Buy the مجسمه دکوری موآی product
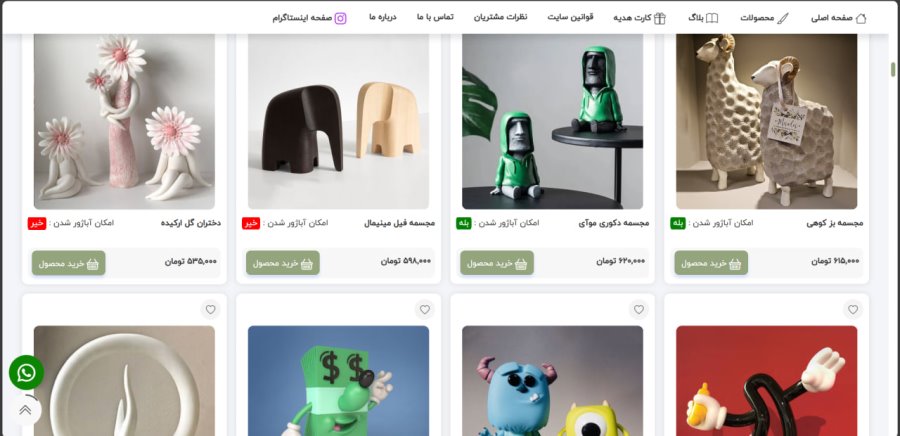 (497, 263)
